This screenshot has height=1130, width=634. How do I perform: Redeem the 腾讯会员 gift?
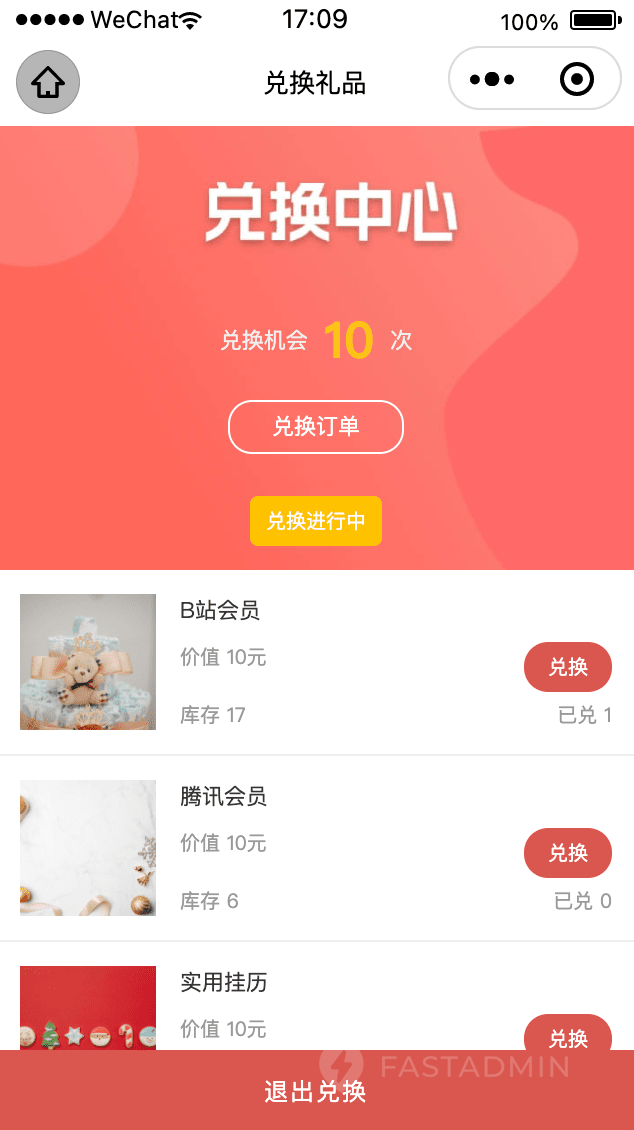tap(568, 853)
